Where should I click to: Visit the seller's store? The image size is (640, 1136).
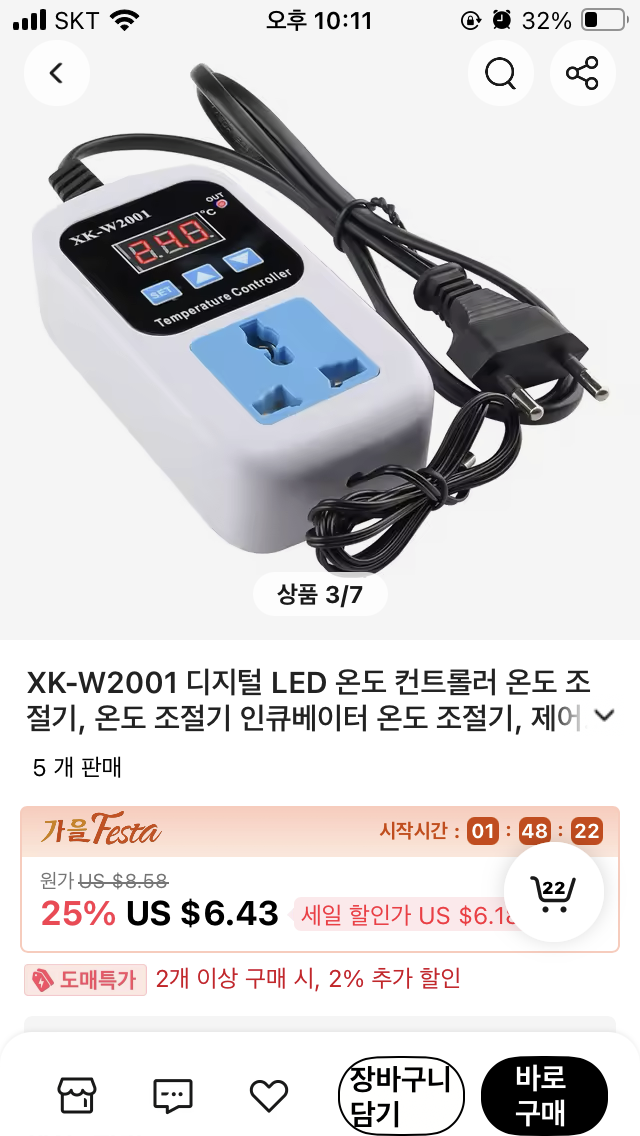(x=78, y=1095)
